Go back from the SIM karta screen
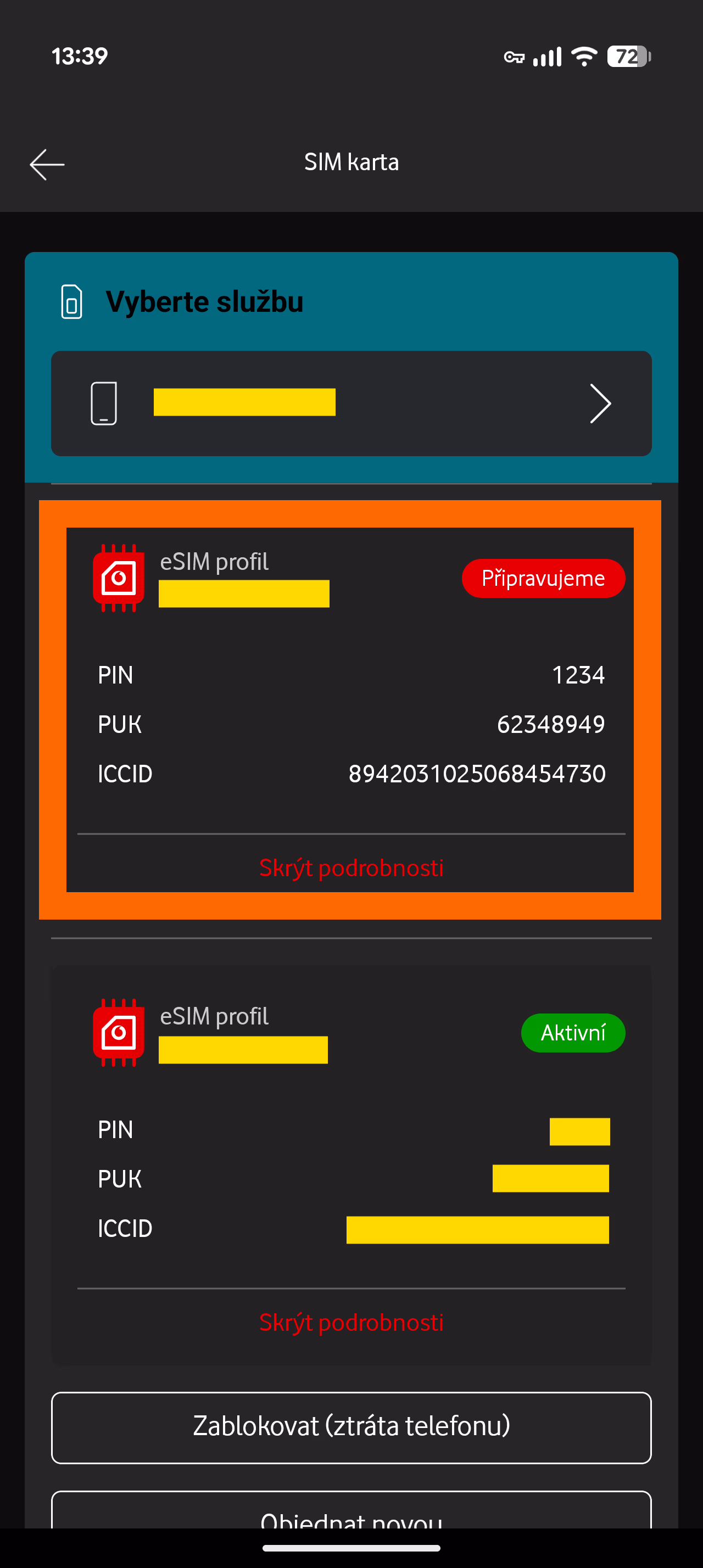703x1568 pixels. [47, 164]
